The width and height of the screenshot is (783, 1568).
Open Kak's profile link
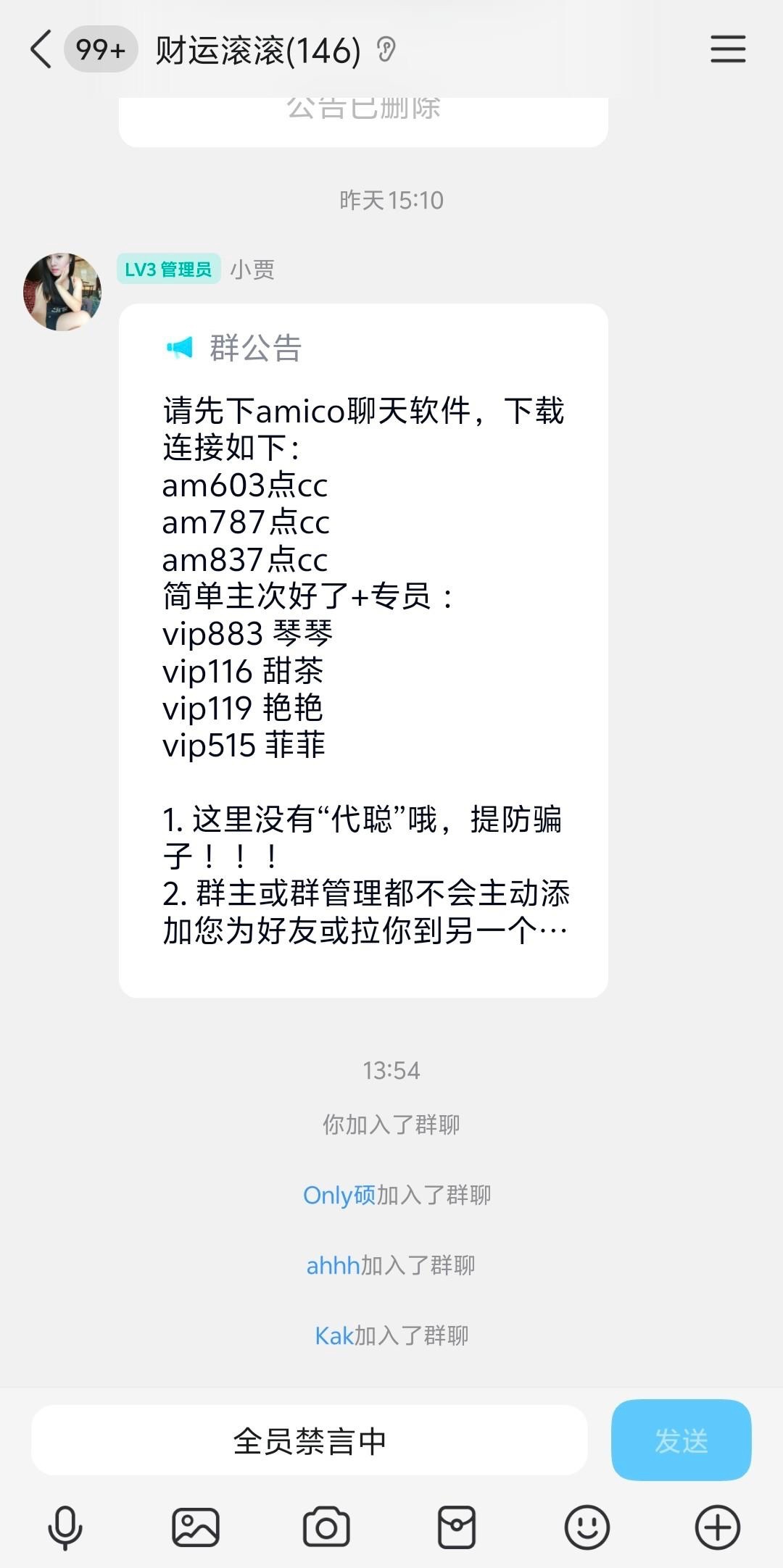tap(334, 1335)
